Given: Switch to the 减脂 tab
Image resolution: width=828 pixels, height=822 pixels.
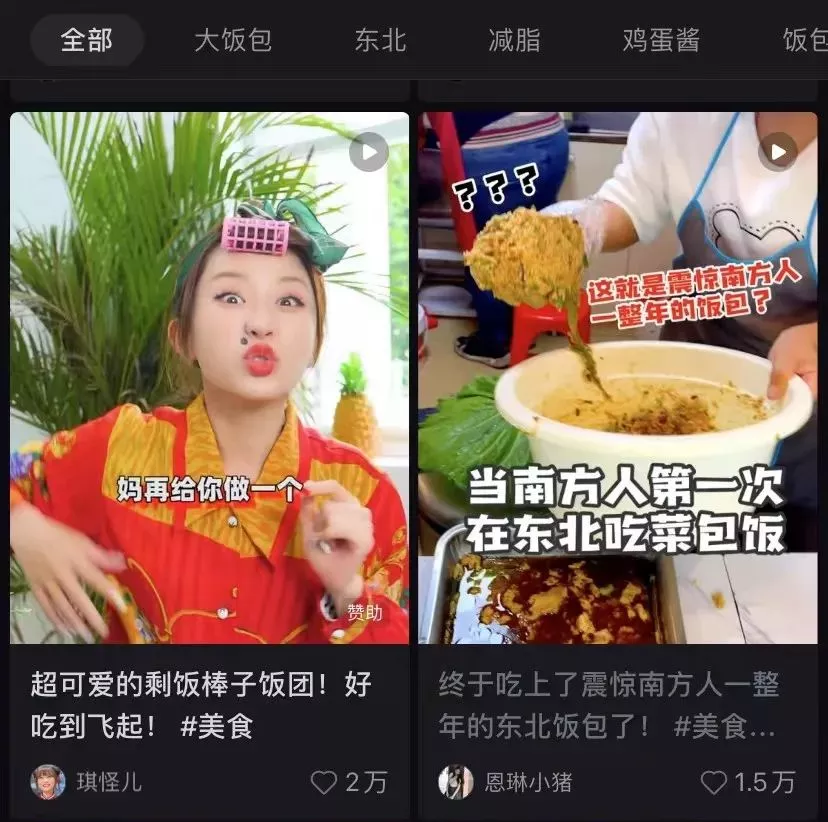Looking at the screenshot, I should [x=514, y=40].
